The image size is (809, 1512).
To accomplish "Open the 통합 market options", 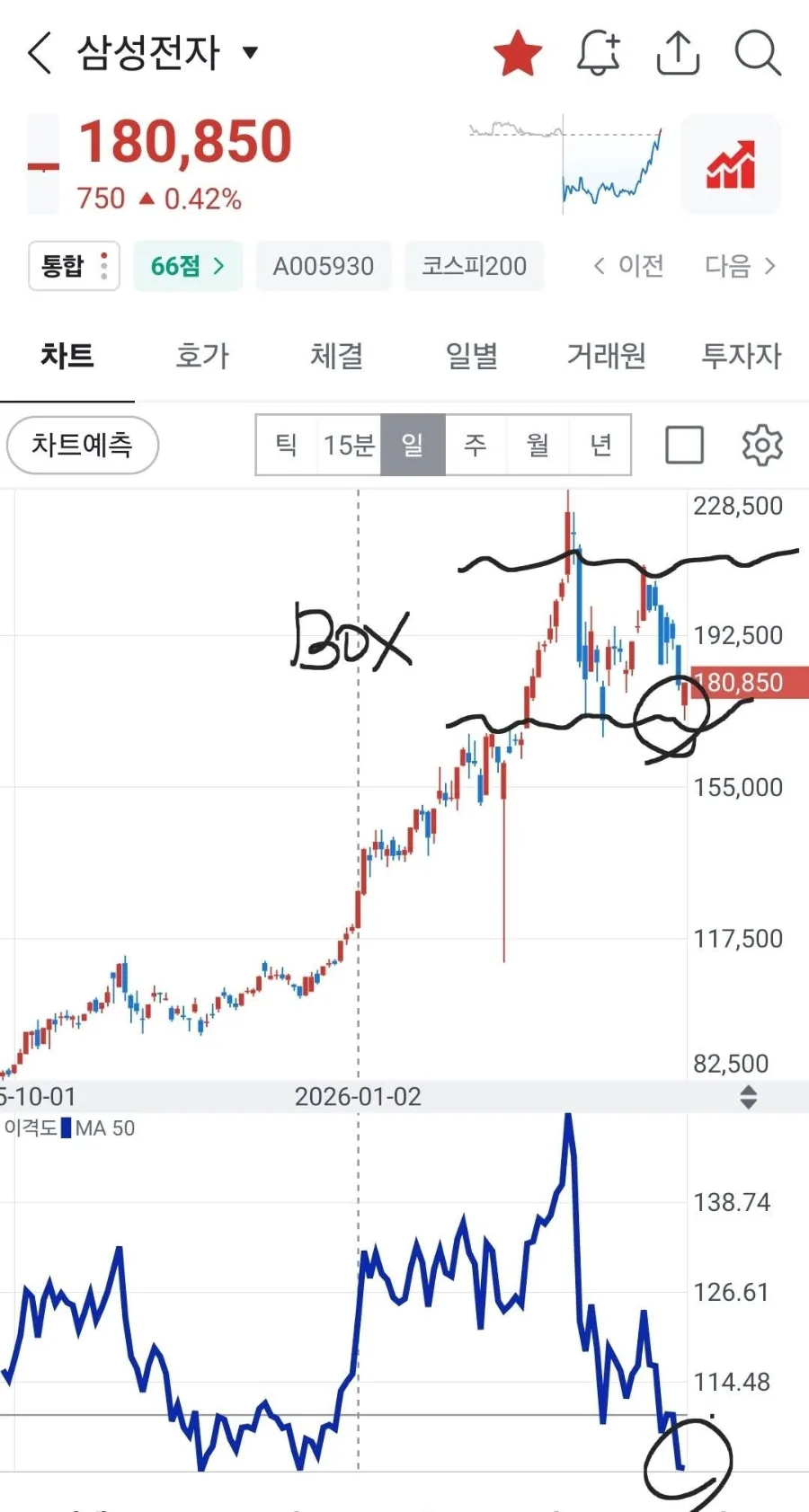I will pyautogui.click(x=74, y=266).
